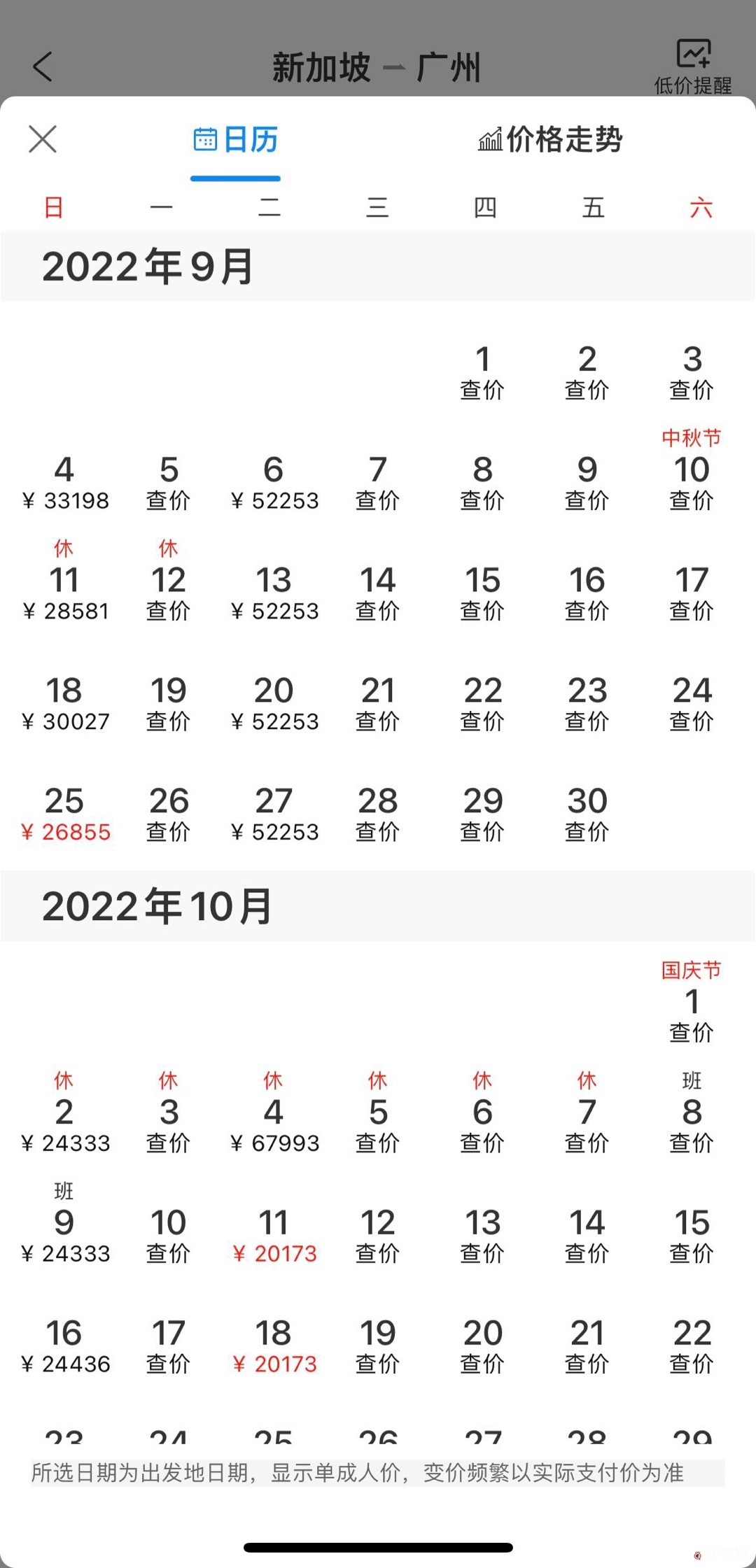756x1568 pixels.
Task: Select October 4 priced ¥67993
Action: (274, 1113)
